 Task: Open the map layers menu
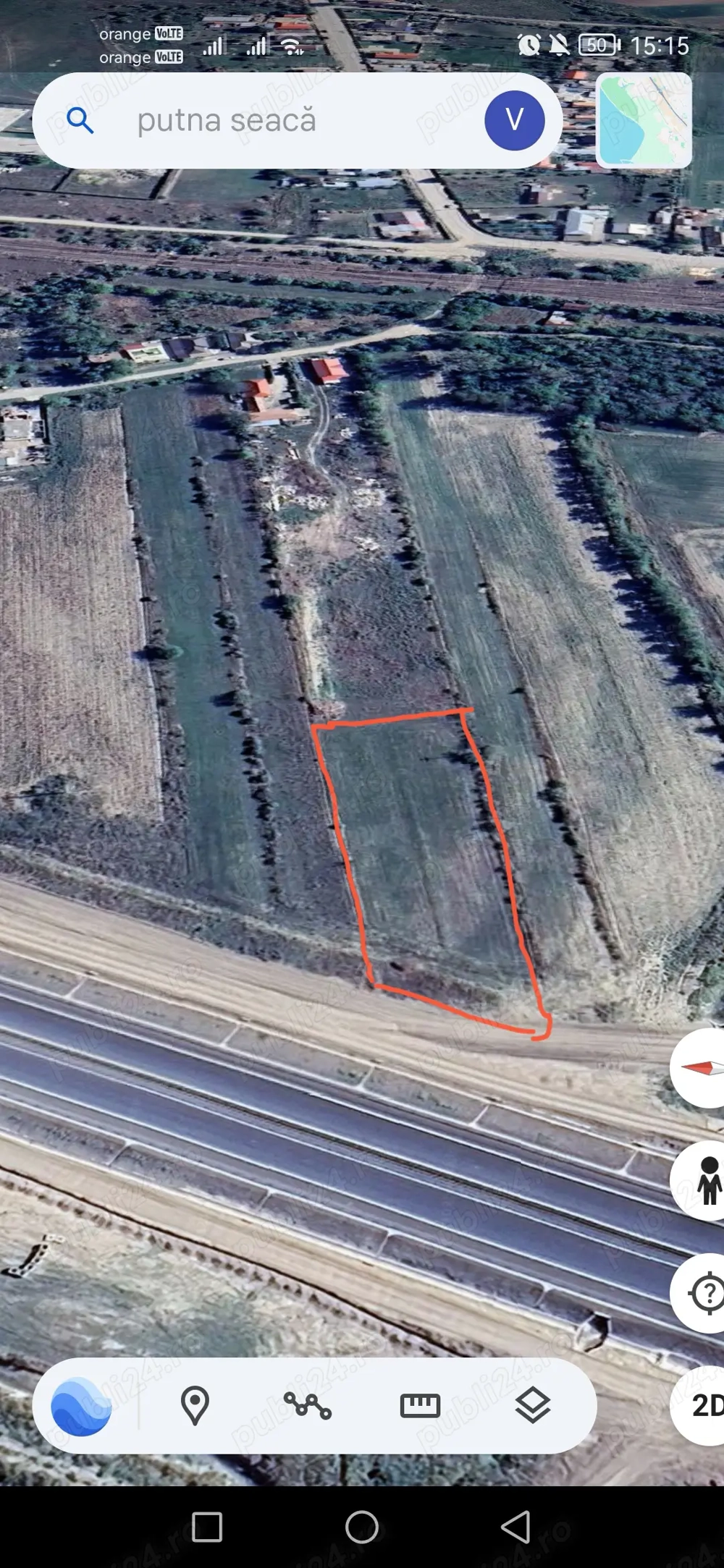(x=533, y=1406)
